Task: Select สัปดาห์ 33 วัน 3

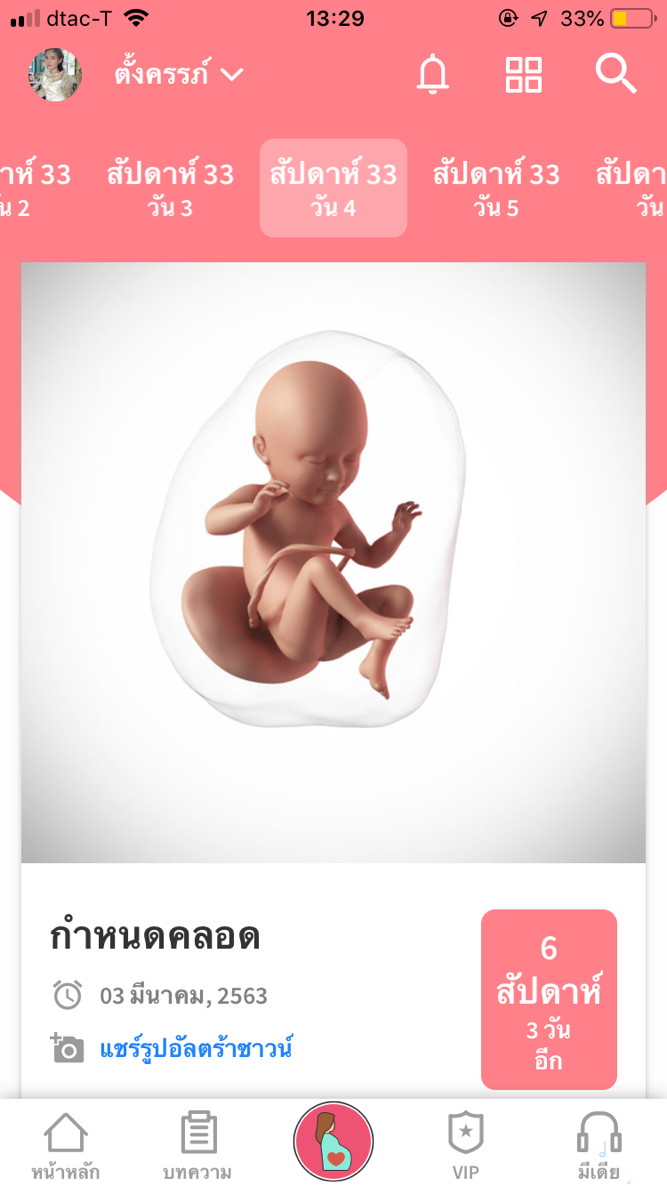Action: (170, 188)
